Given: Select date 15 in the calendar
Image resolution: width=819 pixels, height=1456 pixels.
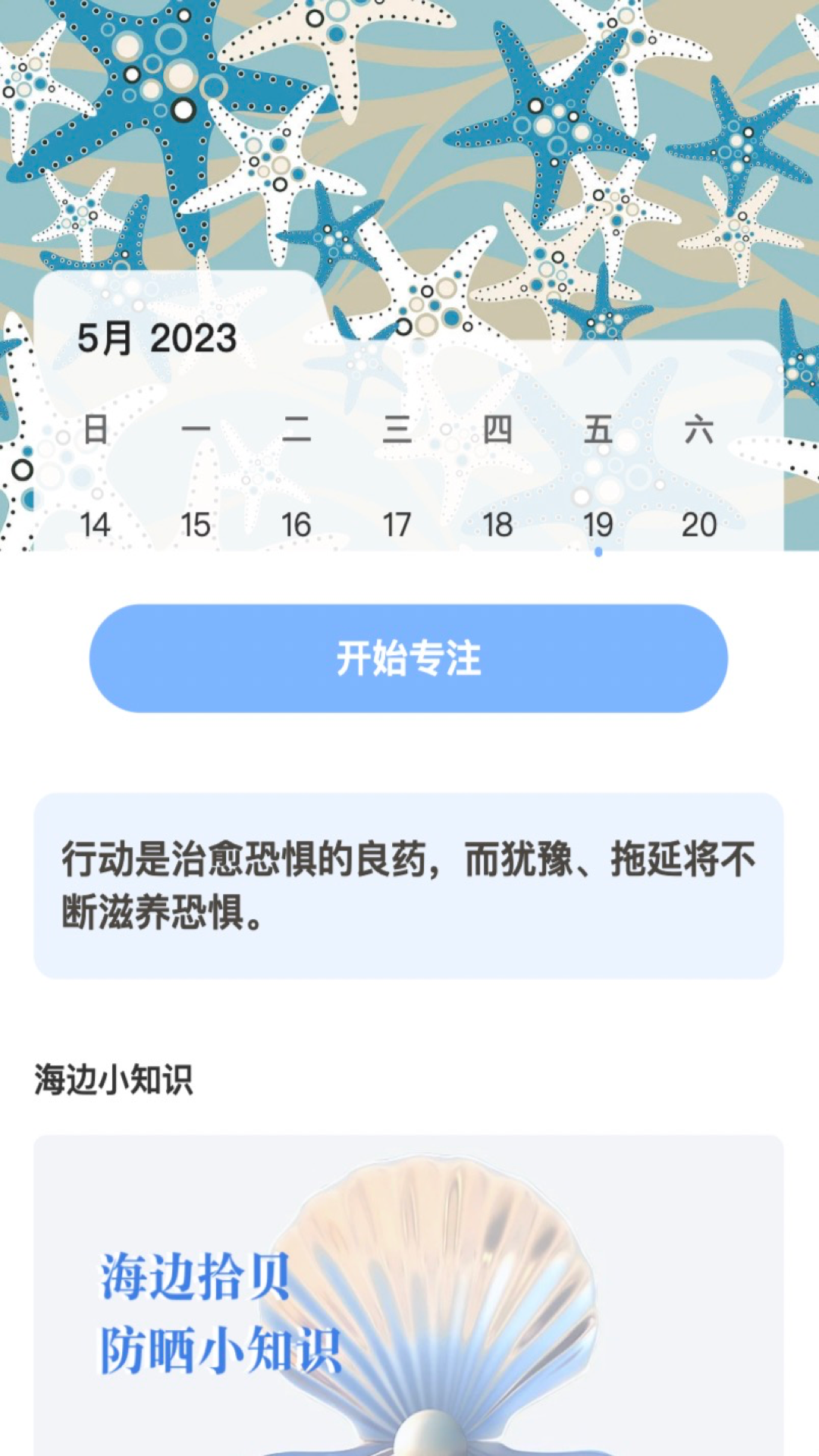Looking at the screenshot, I should pyautogui.click(x=197, y=523).
